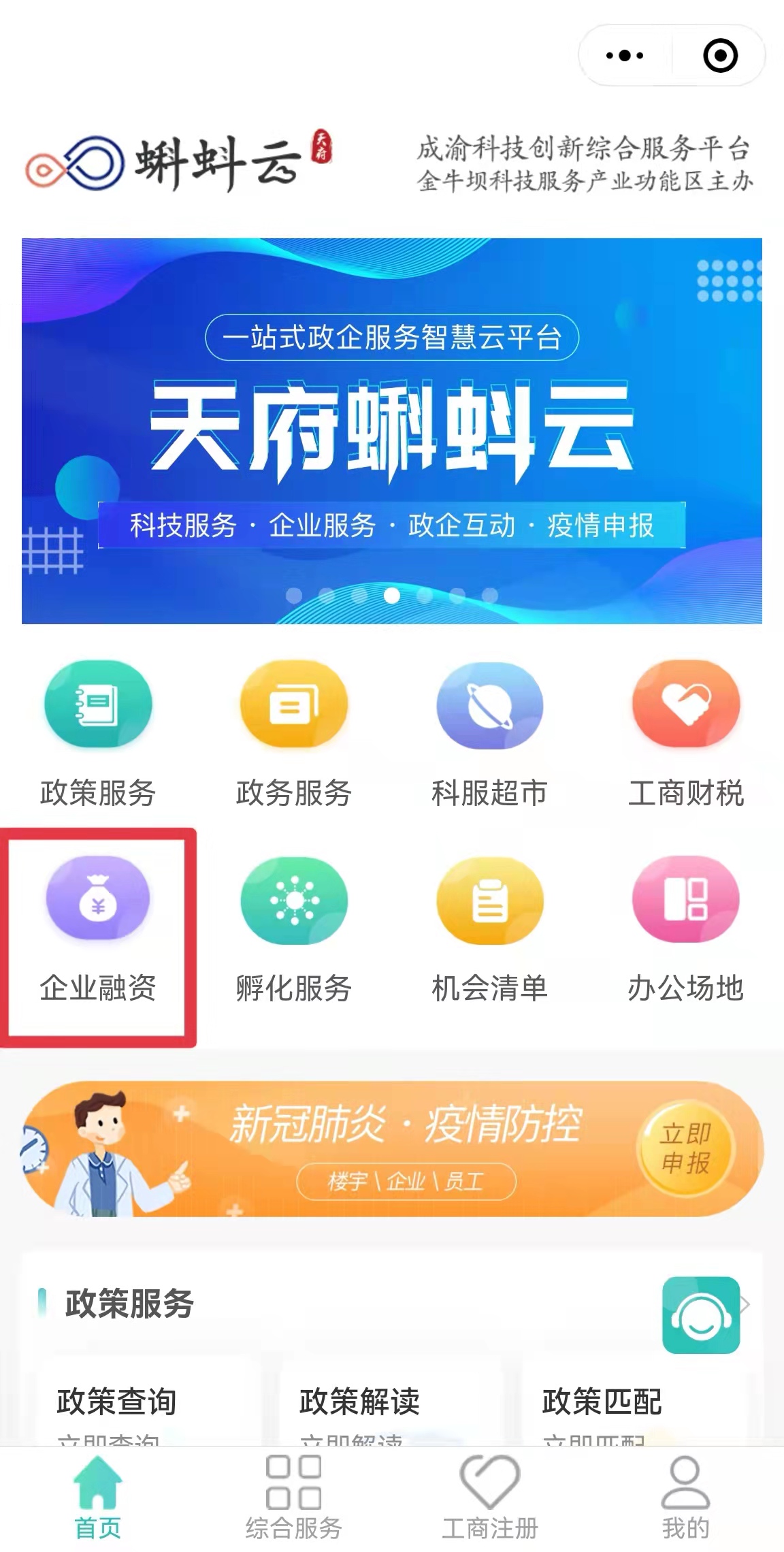The height and width of the screenshot is (1552, 784).
Task: Tap 立即申报 on epidemic banner
Action: pyautogui.click(x=685, y=1148)
